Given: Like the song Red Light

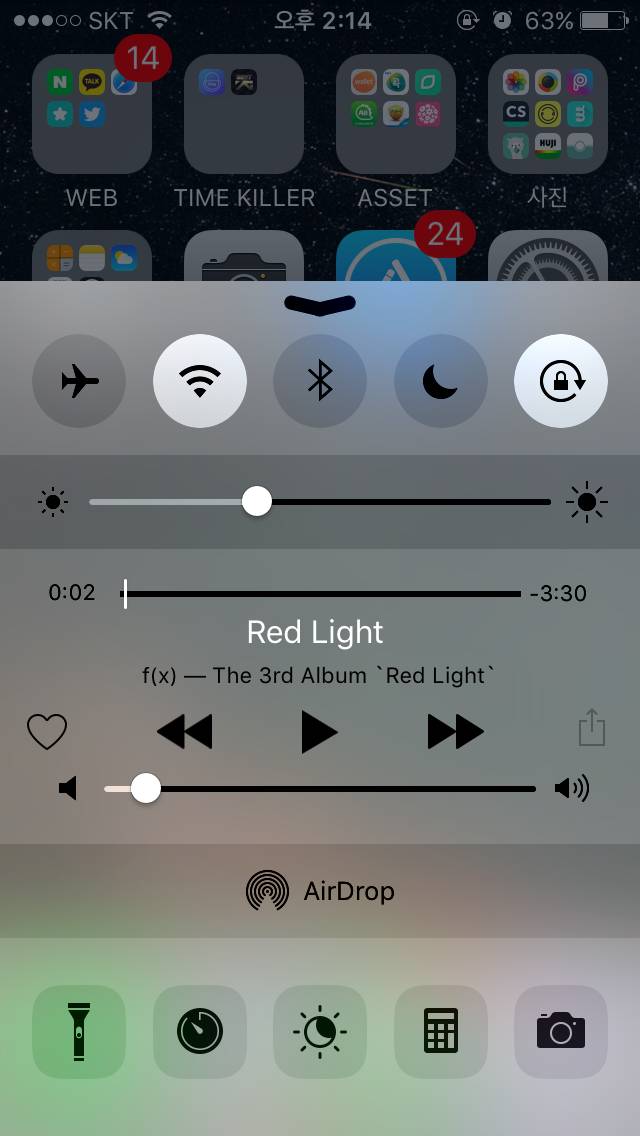Looking at the screenshot, I should click(47, 732).
